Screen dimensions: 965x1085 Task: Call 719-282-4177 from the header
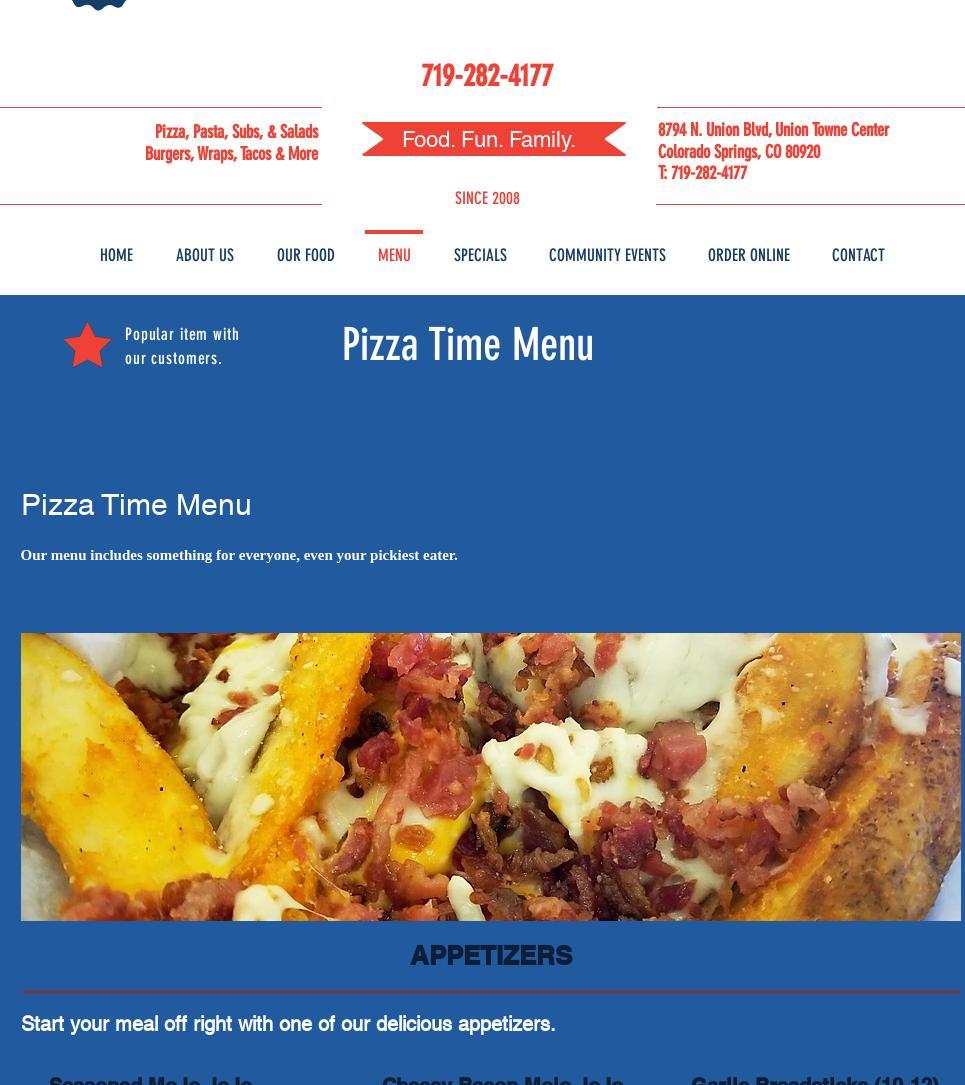tap(487, 76)
